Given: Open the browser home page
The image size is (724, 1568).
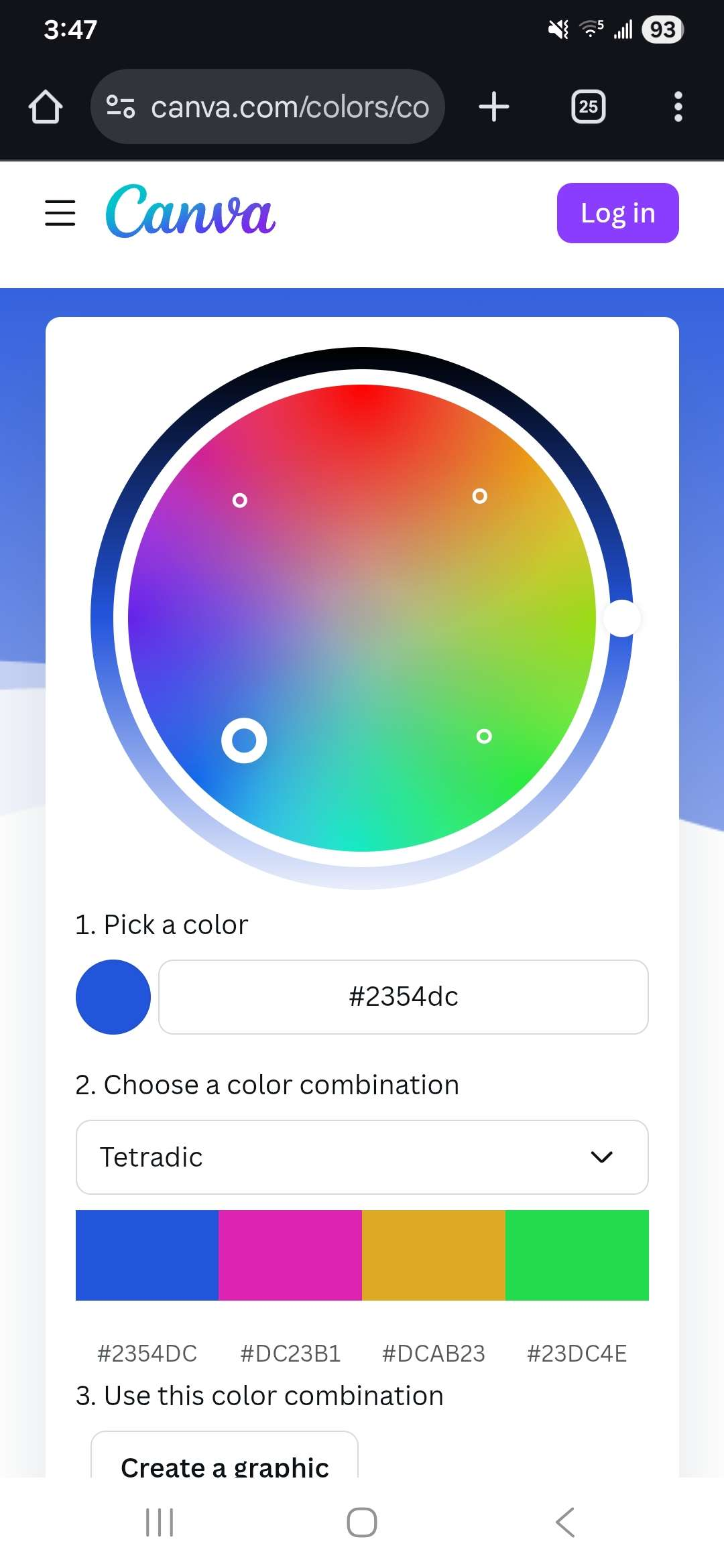Looking at the screenshot, I should point(46,107).
